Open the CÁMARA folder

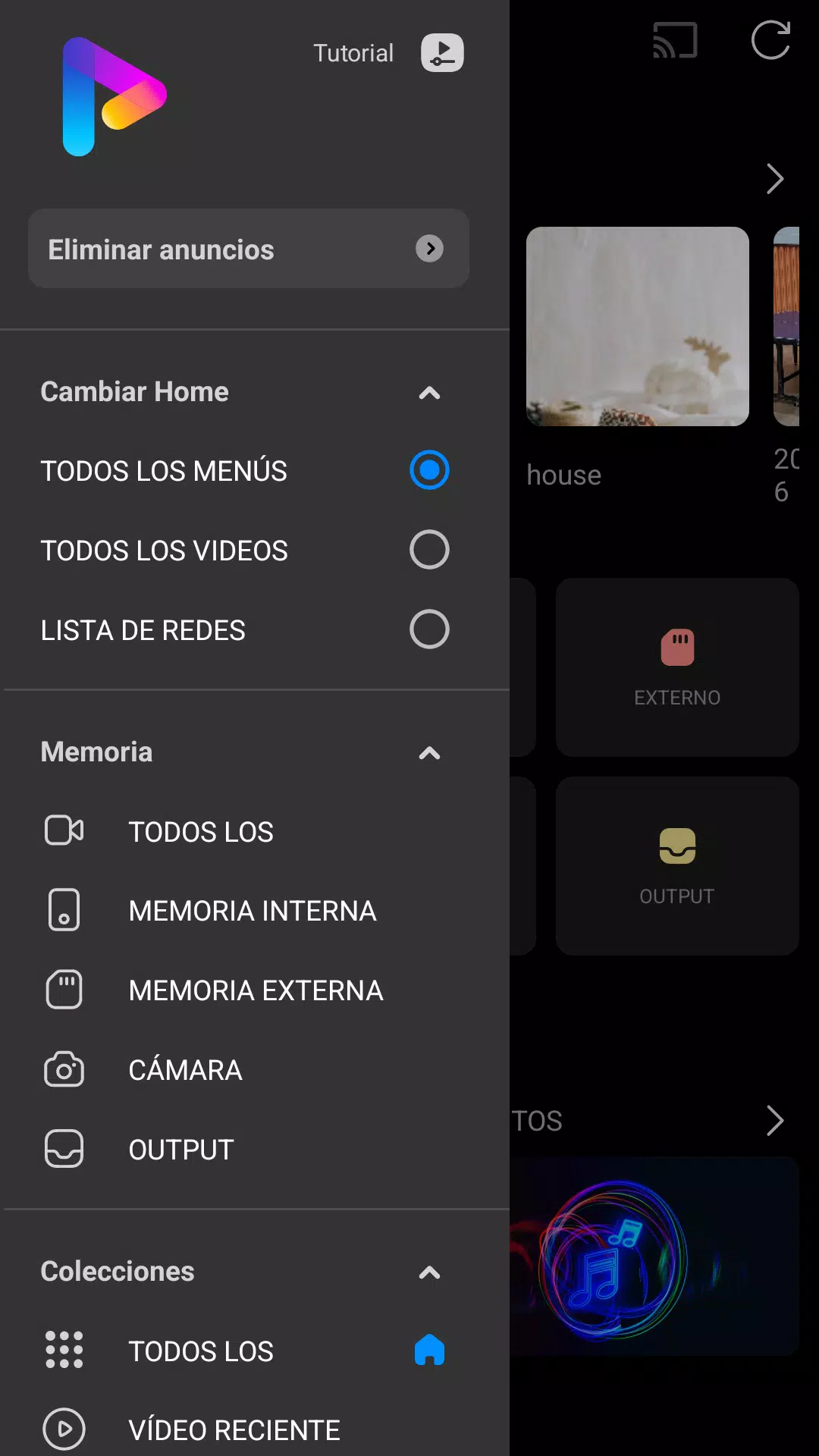tap(185, 1070)
